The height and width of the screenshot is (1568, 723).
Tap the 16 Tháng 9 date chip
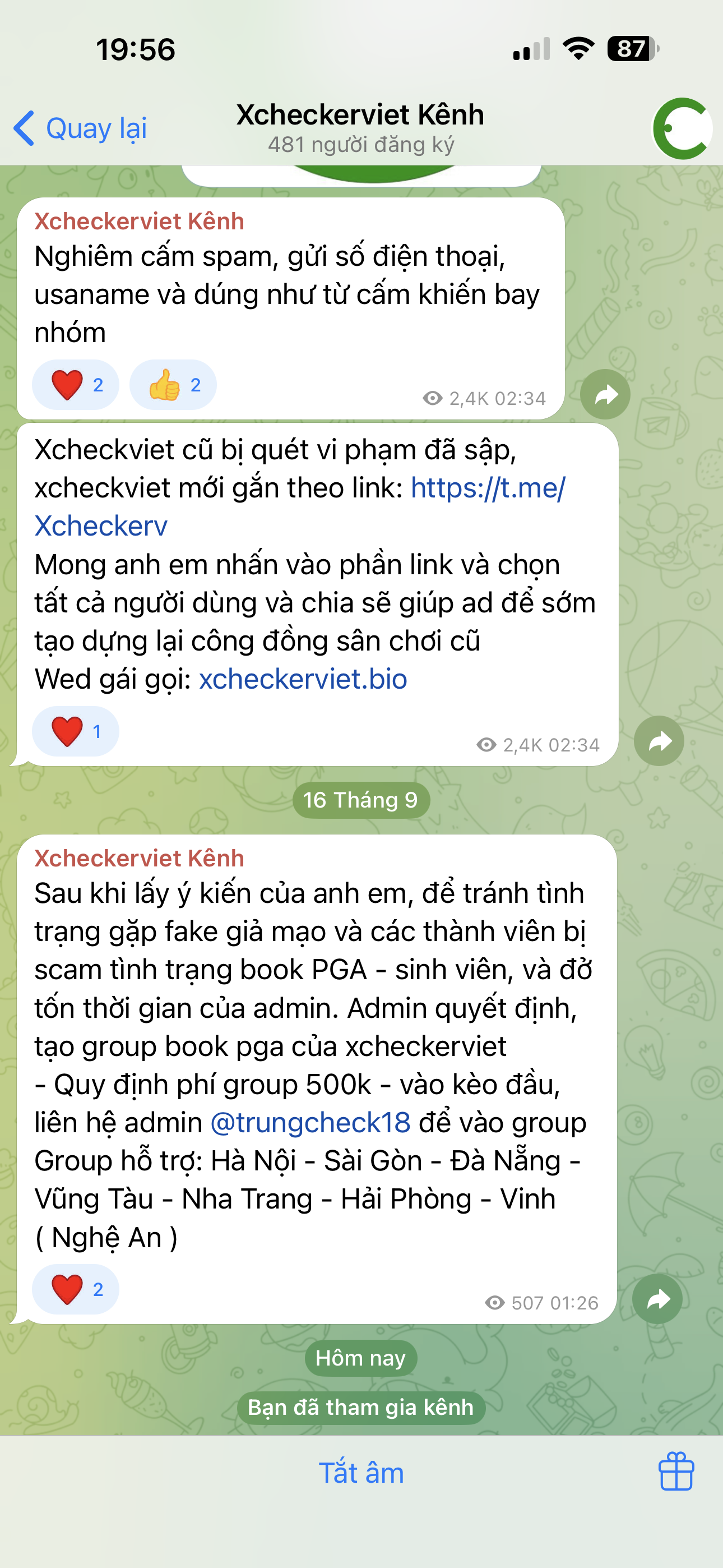(x=361, y=800)
